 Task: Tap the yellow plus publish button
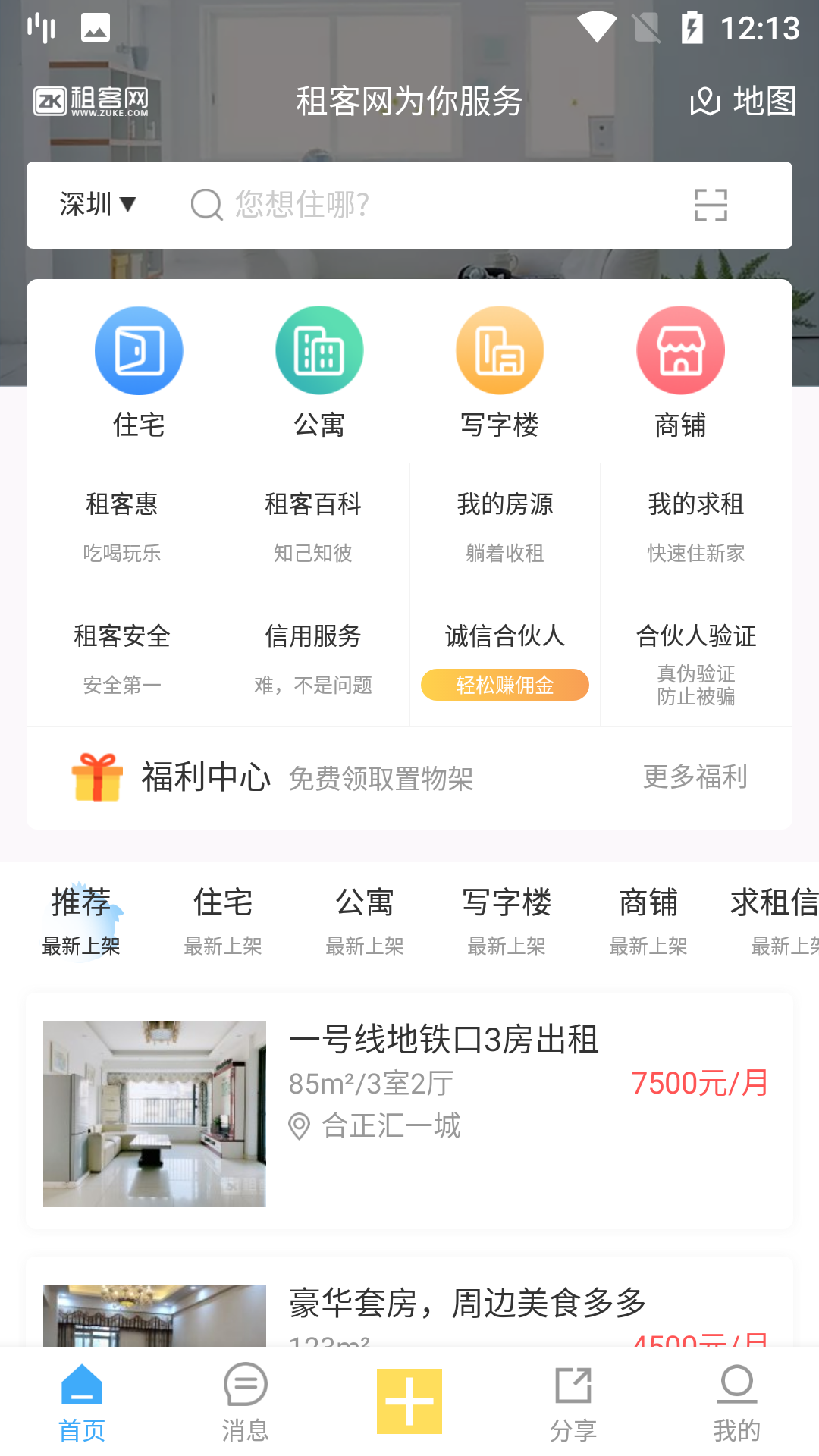pos(409,1401)
